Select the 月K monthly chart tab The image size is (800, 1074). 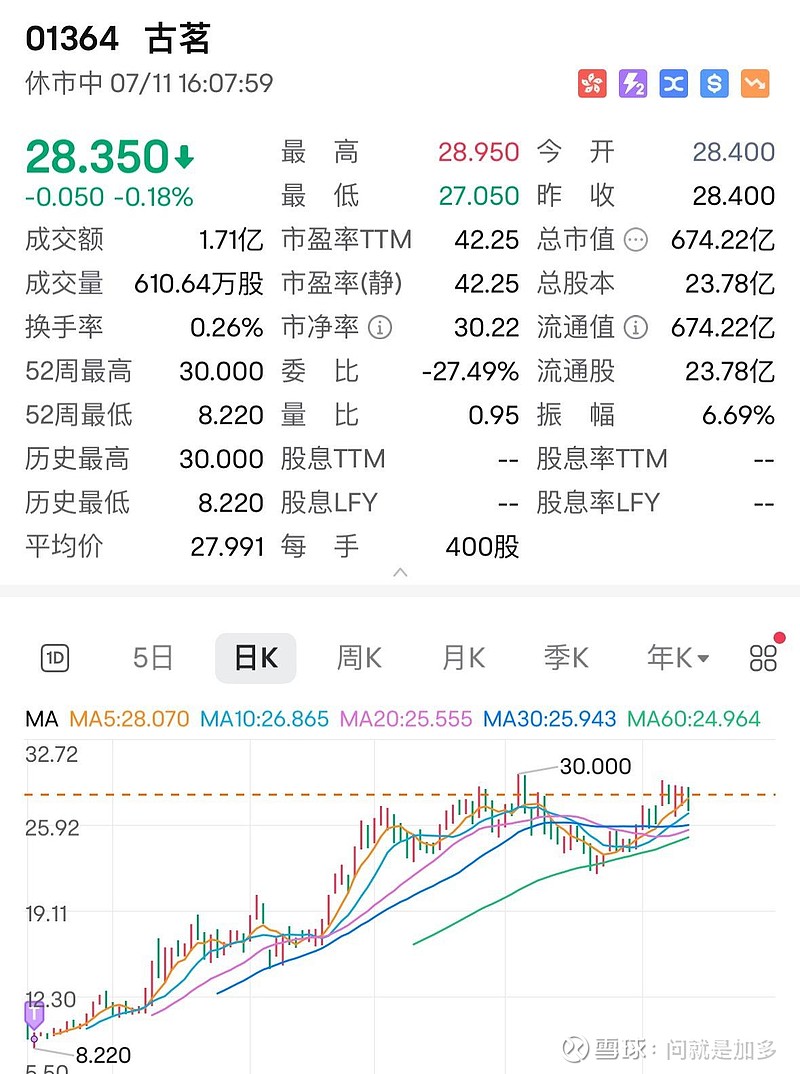coord(460,658)
